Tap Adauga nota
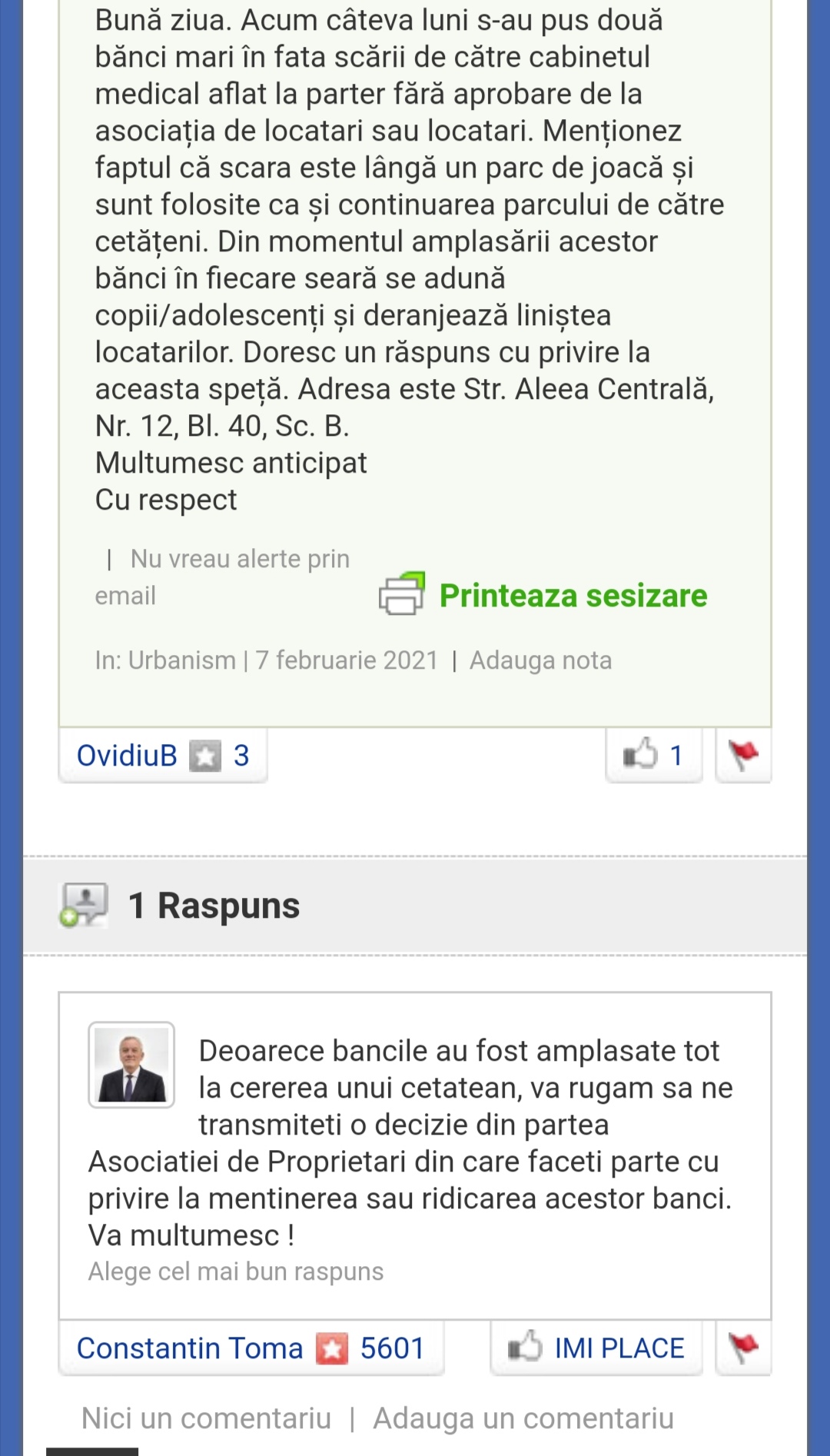 click(540, 660)
